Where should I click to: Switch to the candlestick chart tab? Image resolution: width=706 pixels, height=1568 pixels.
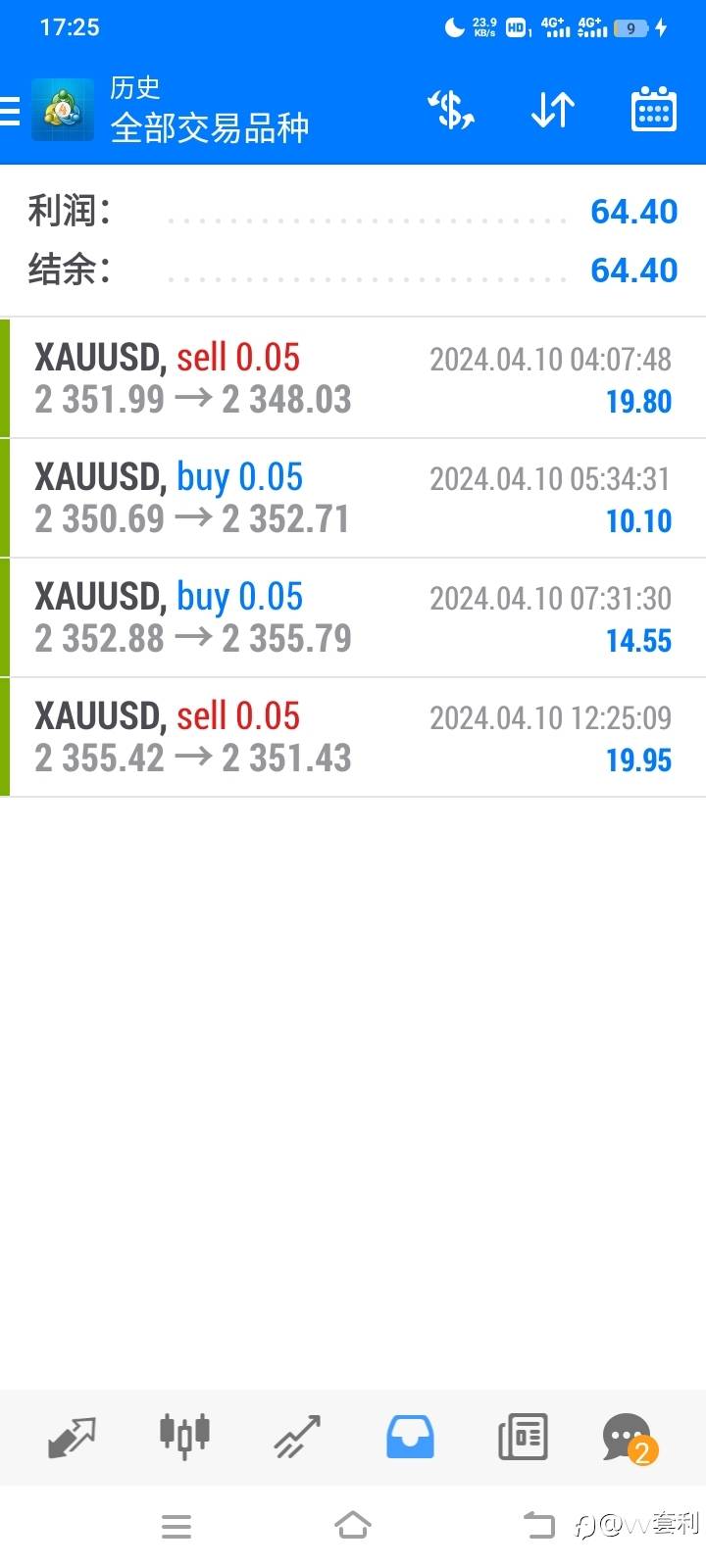[184, 1437]
